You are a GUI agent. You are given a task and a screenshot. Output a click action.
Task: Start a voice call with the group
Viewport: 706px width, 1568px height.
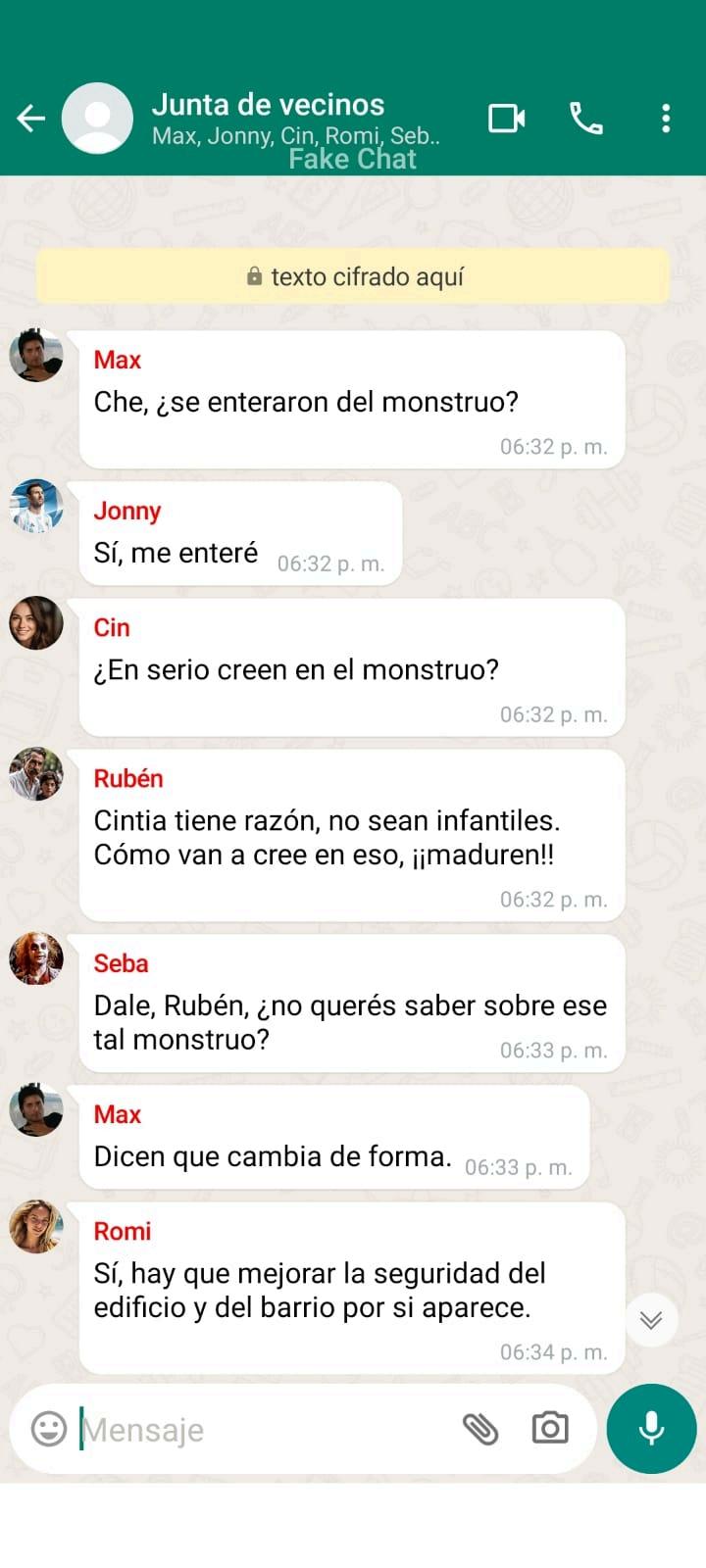(586, 119)
